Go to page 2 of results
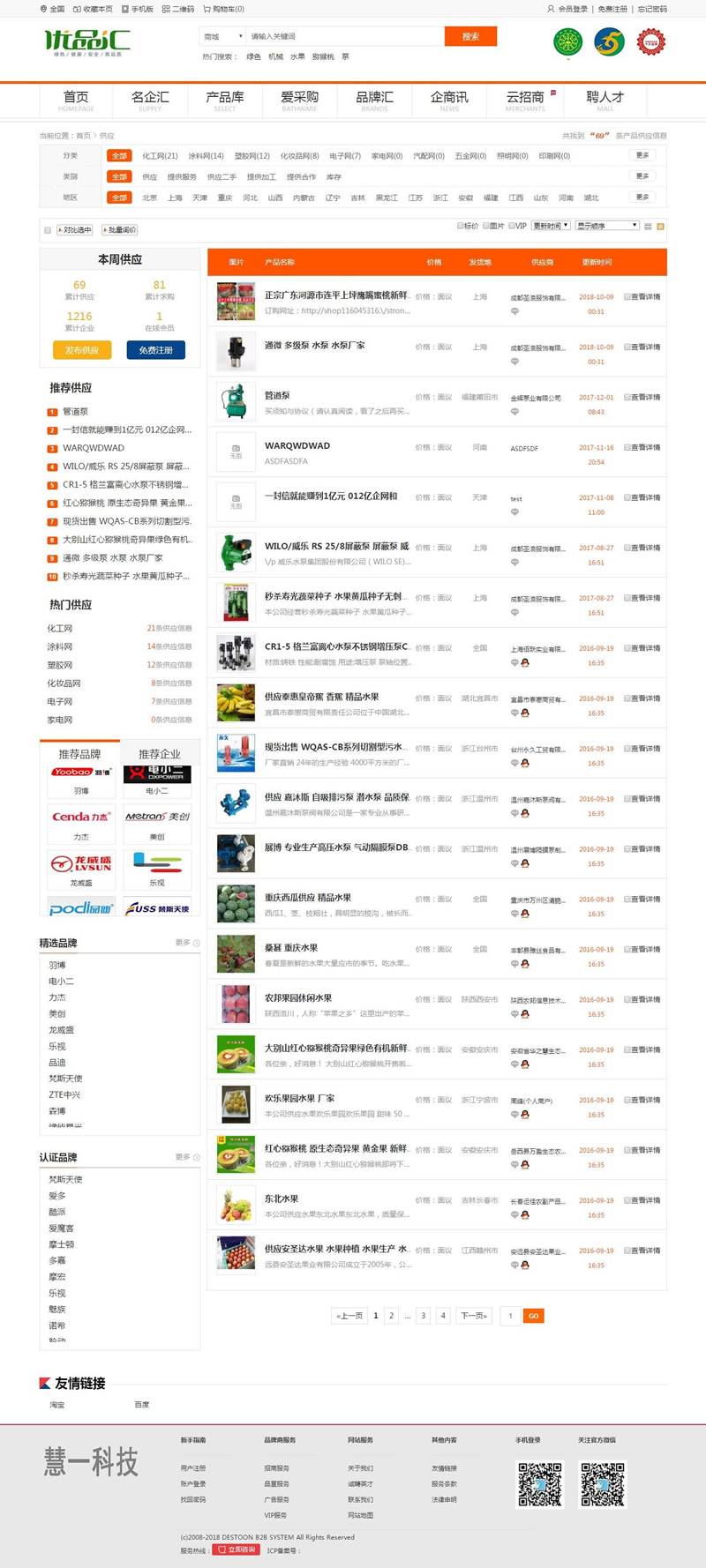Screen dimensions: 706x1568 click(392, 1315)
